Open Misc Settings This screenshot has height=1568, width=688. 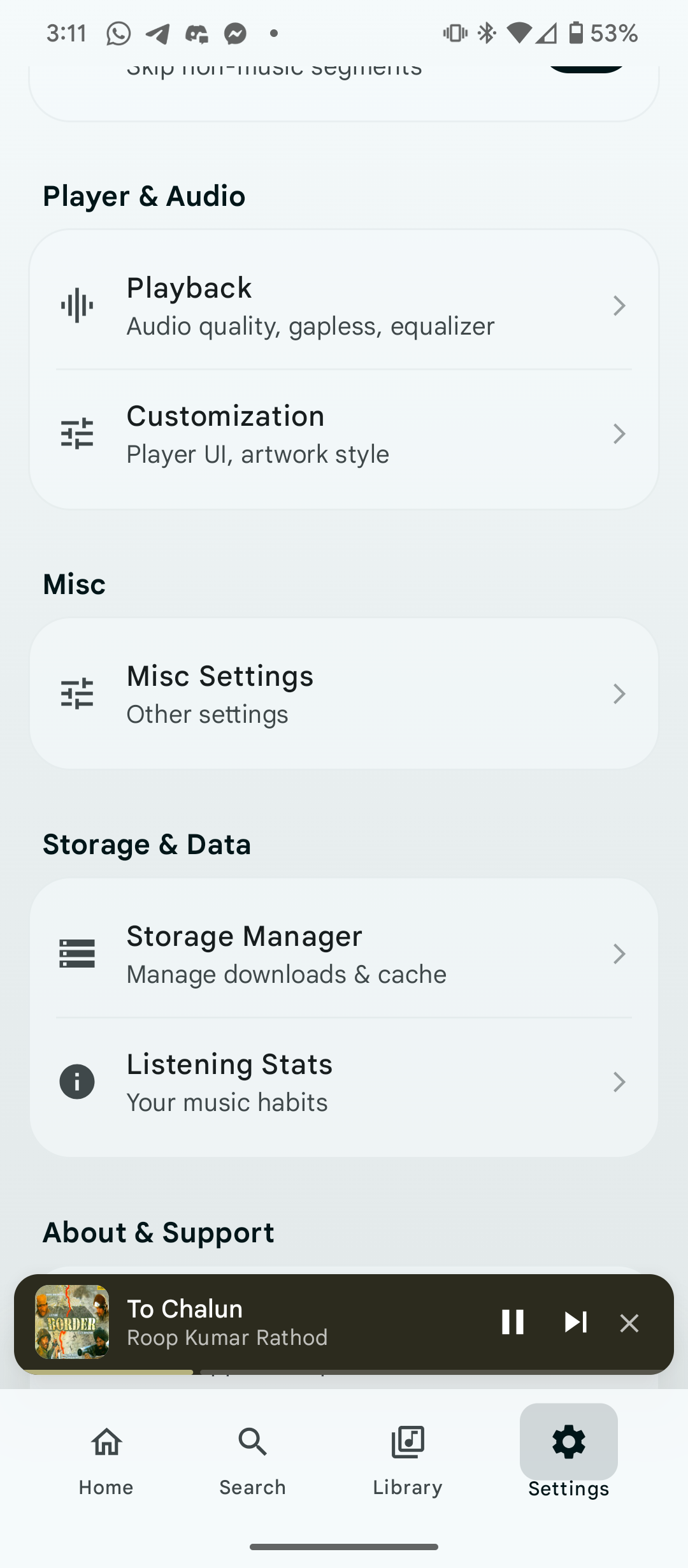pyautogui.click(x=344, y=693)
